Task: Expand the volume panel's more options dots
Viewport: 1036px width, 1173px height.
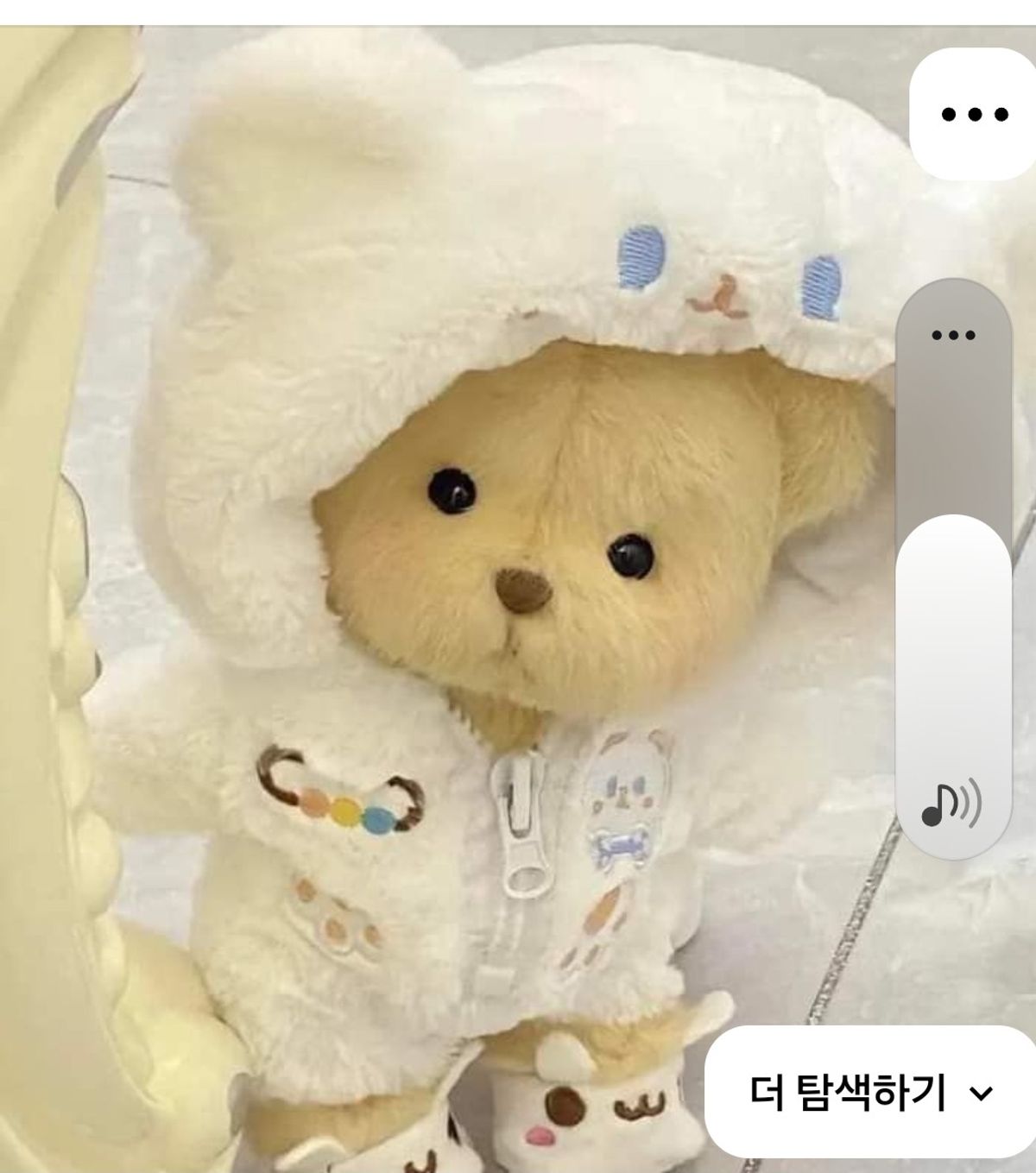Action: point(953,335)
